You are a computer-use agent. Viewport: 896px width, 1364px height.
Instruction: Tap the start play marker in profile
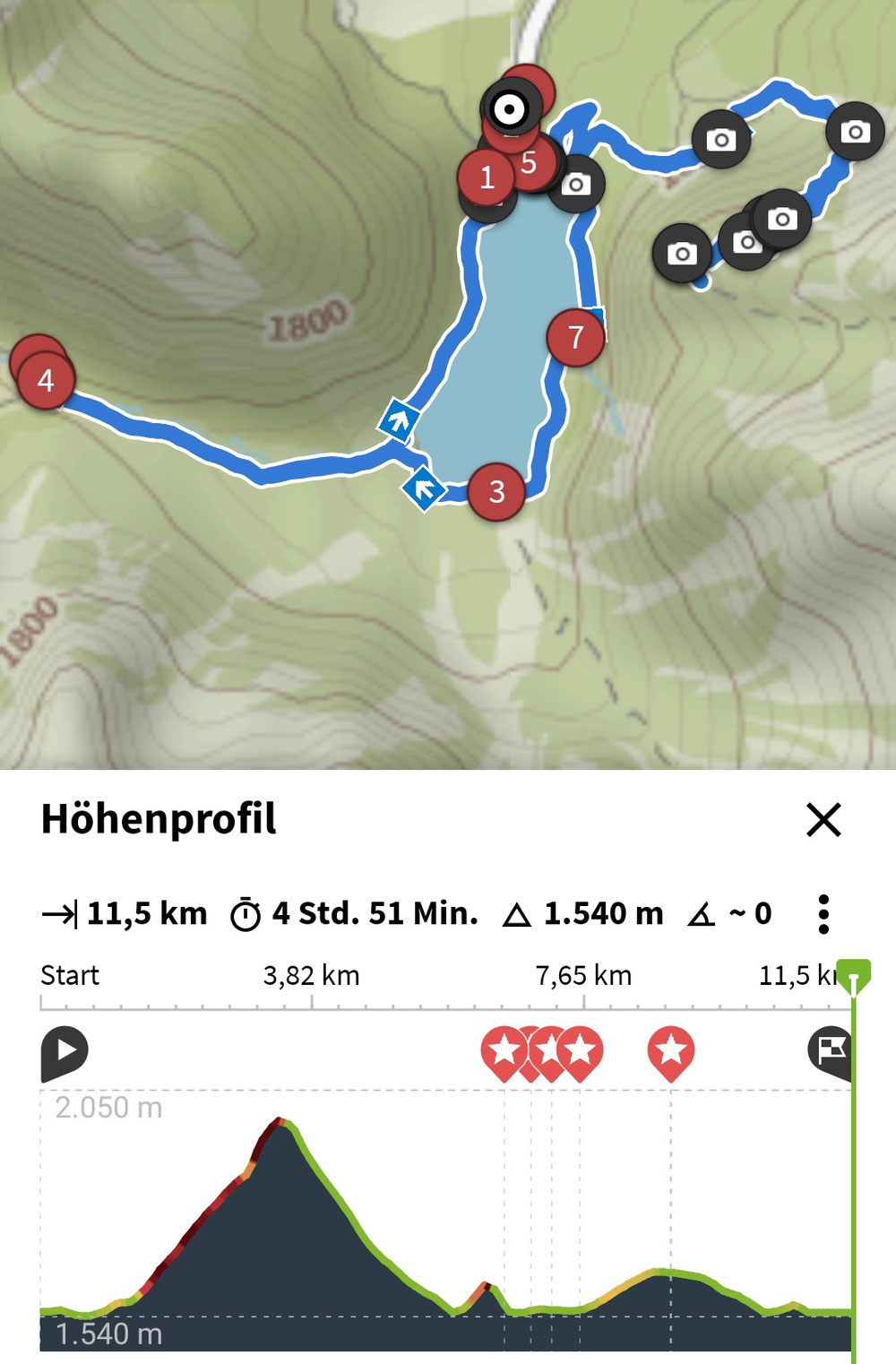(65, 1050)
